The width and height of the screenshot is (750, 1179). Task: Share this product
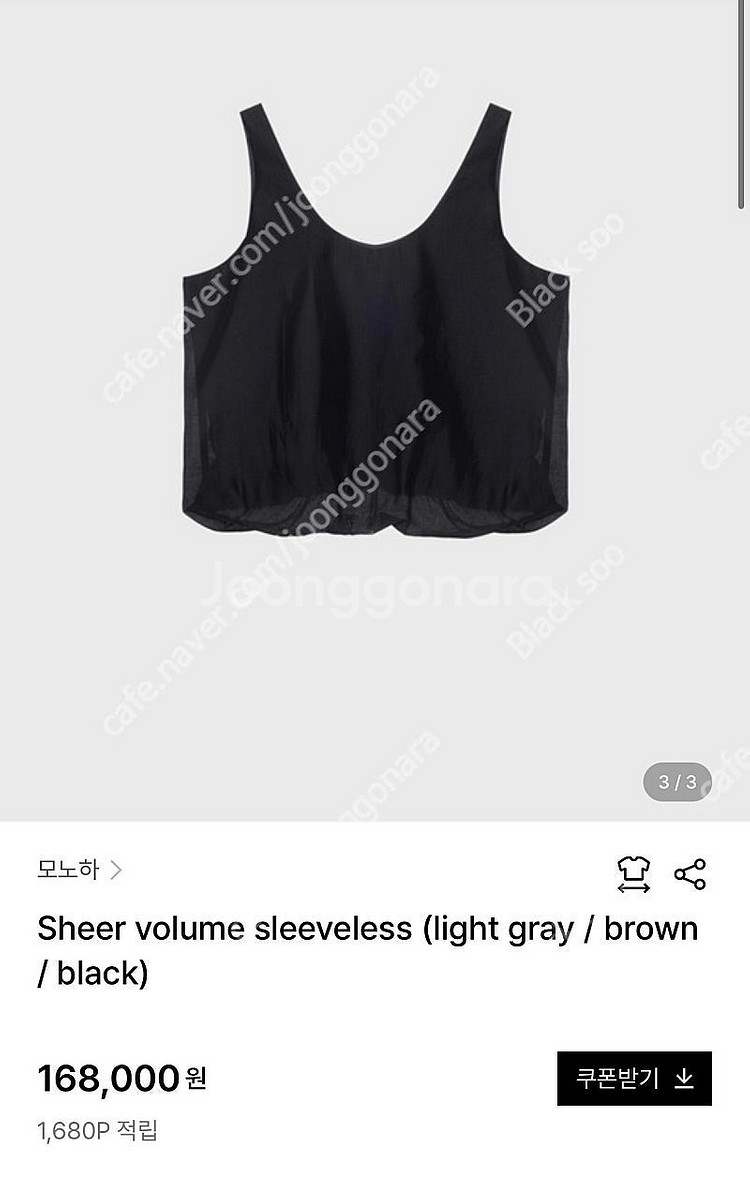pos(690,873)
